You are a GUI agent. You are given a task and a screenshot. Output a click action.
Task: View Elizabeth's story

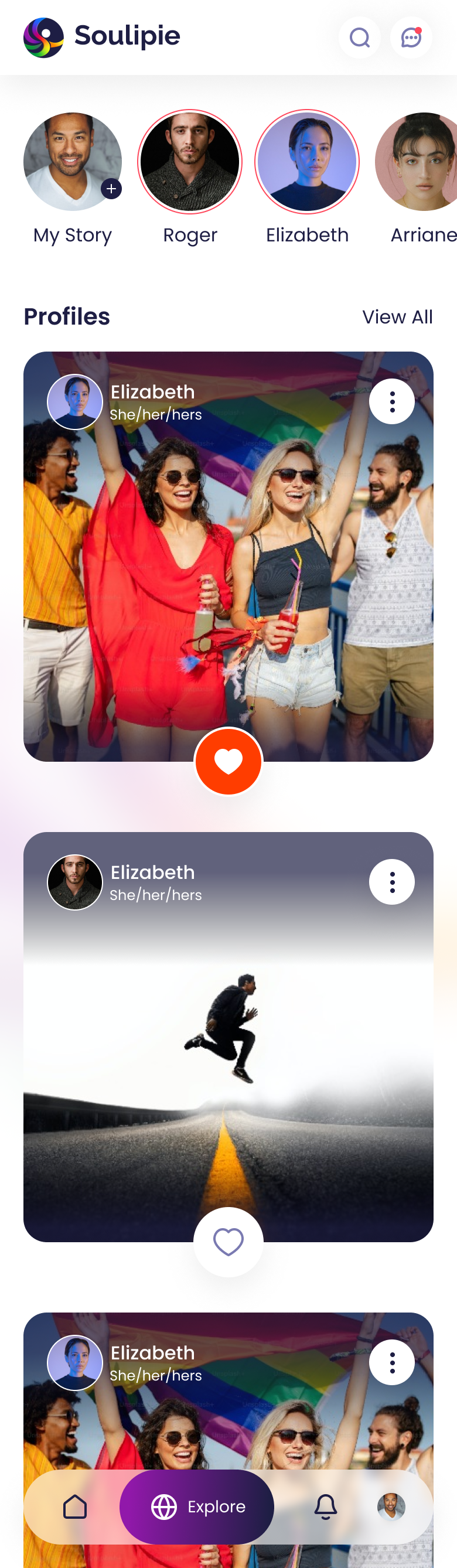coord(306,162)
